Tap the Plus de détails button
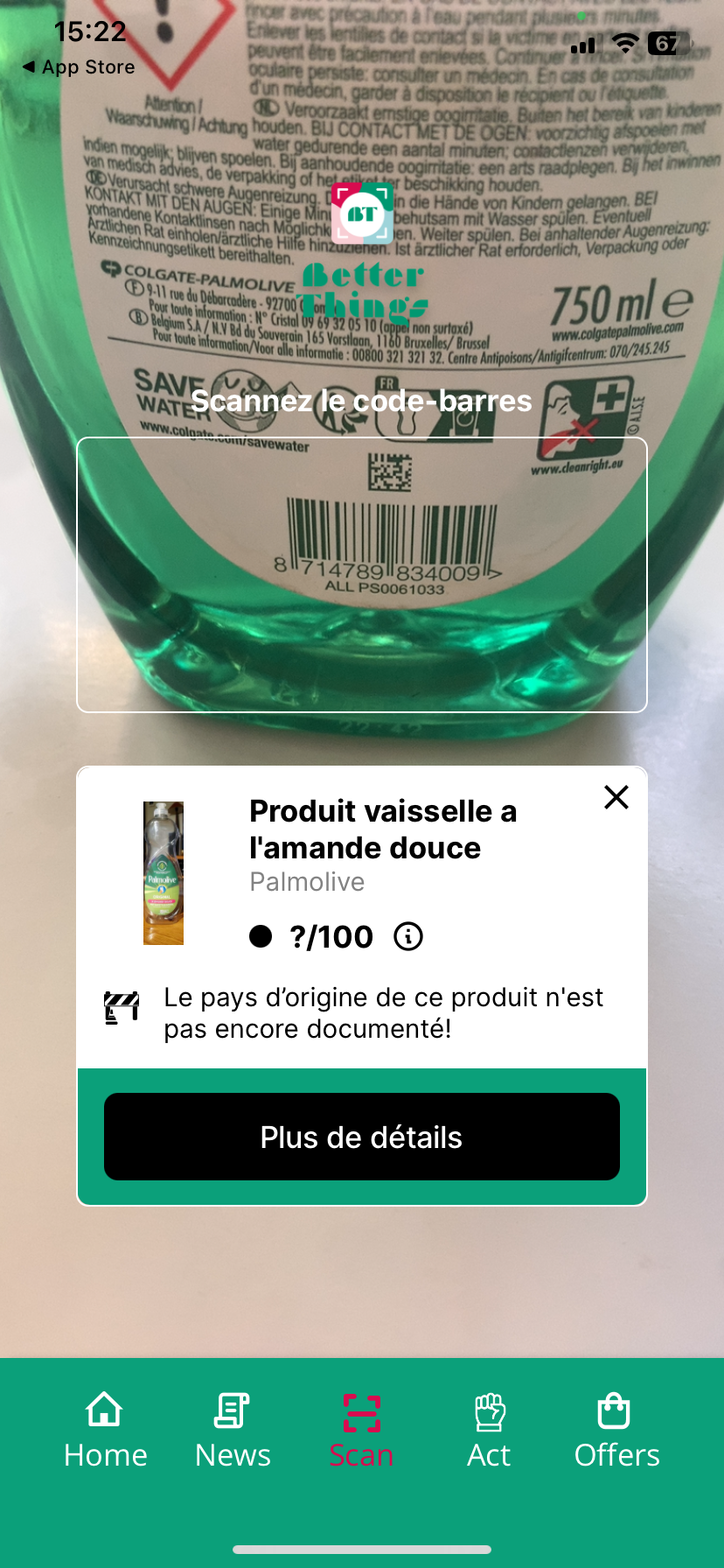The width and height of the screenshot is (724, 1568). (x=362, y=1137)
